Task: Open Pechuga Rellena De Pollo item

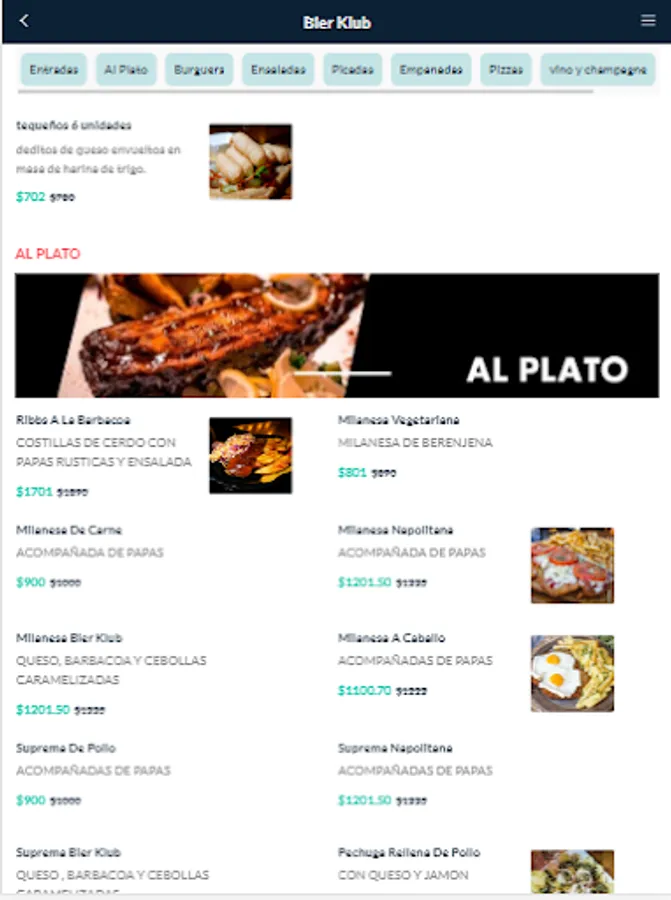Action: [476, 870]
